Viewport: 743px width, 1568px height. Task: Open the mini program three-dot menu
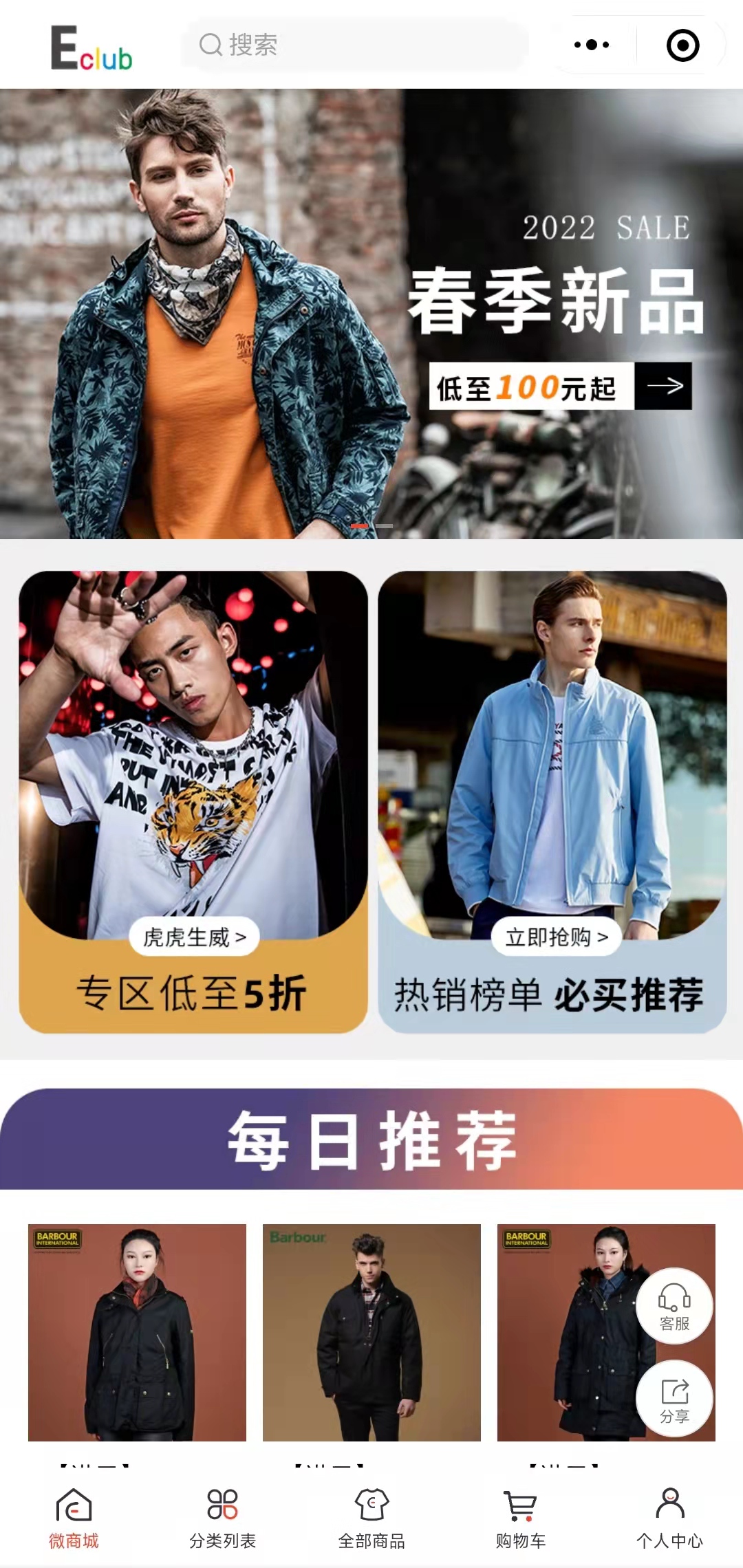click(592, 45)
